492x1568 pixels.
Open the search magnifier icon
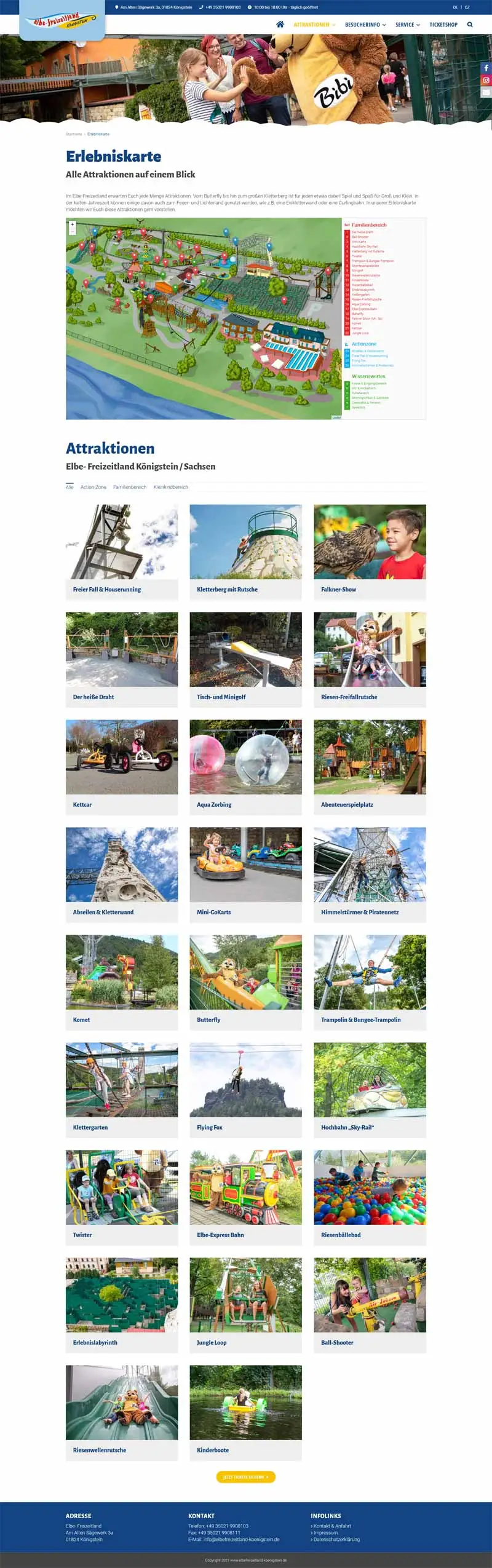tap(470, 25)
